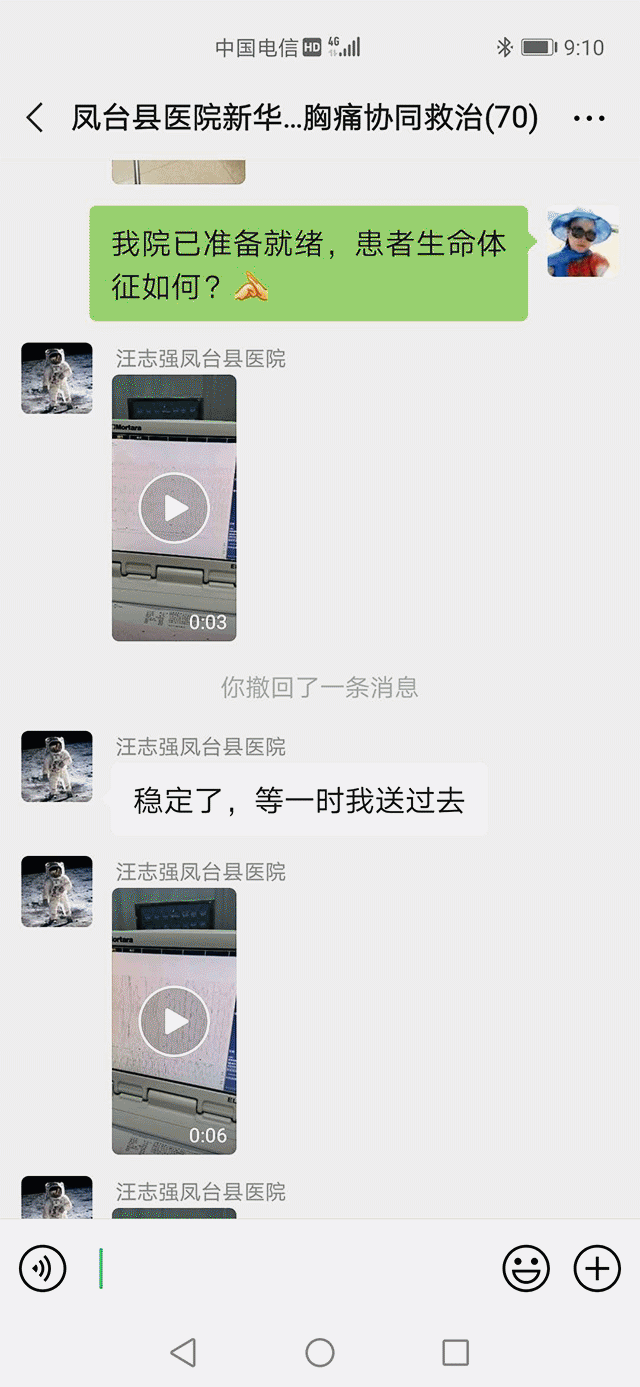Open the plus attachment menu
Screen dimensions: 640x1387
click(597, 1269)
